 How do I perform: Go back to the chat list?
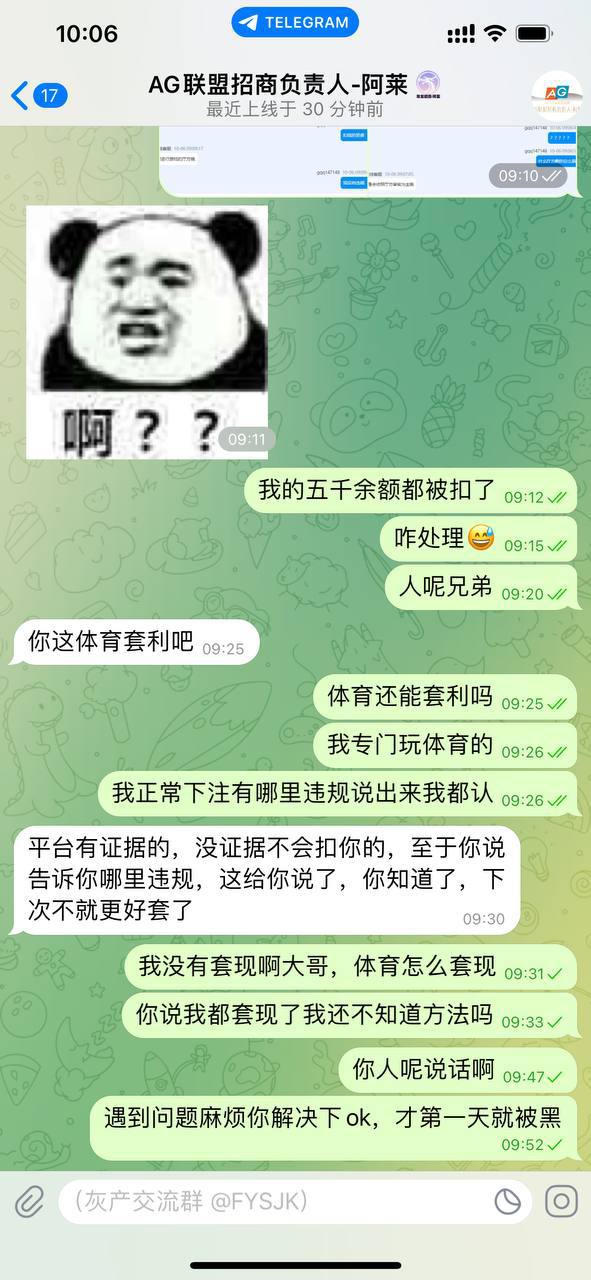[38, 96]
